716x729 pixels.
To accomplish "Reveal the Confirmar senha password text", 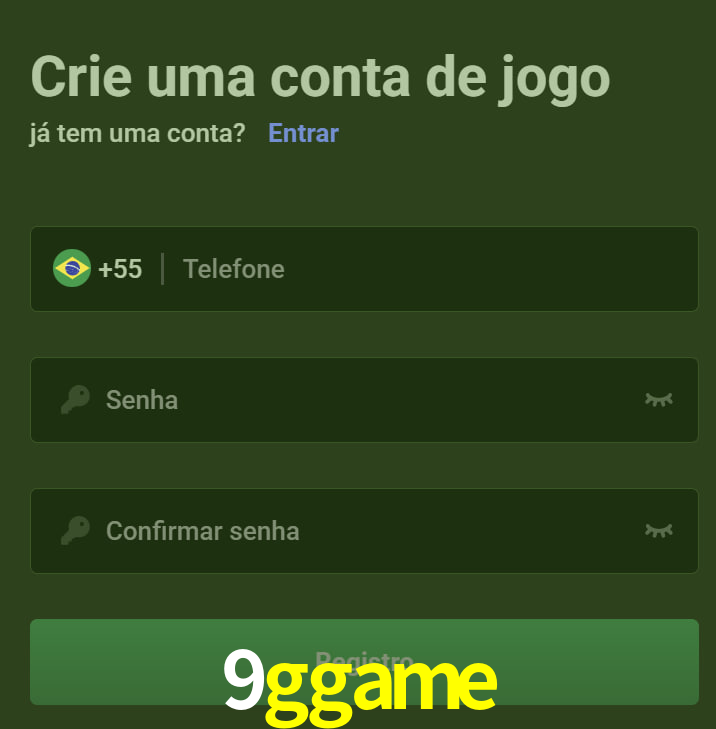I will 658,531.
